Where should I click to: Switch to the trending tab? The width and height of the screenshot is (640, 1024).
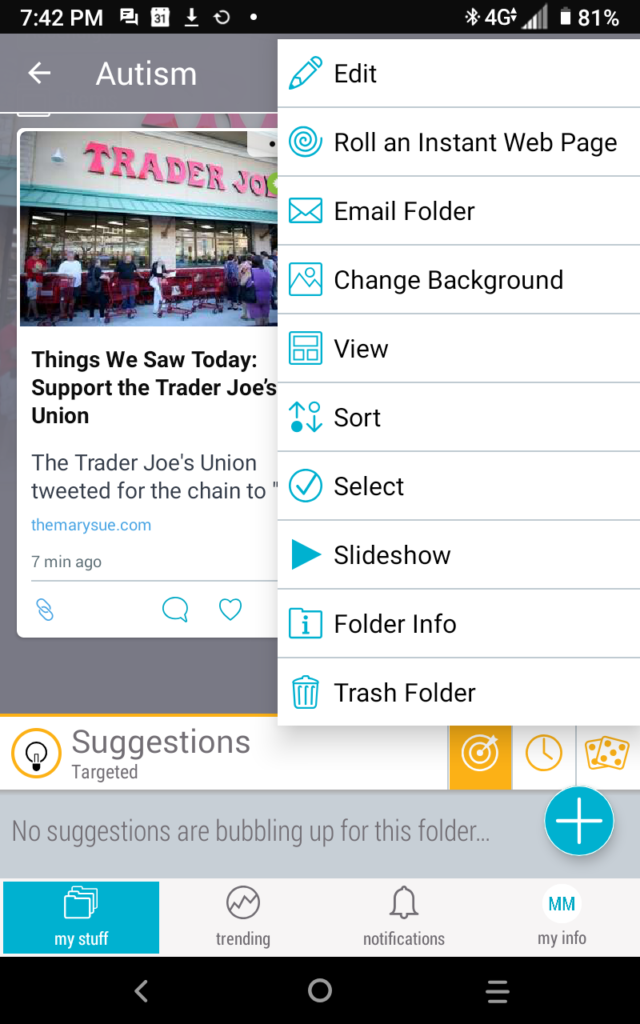[x=243, y=917]
